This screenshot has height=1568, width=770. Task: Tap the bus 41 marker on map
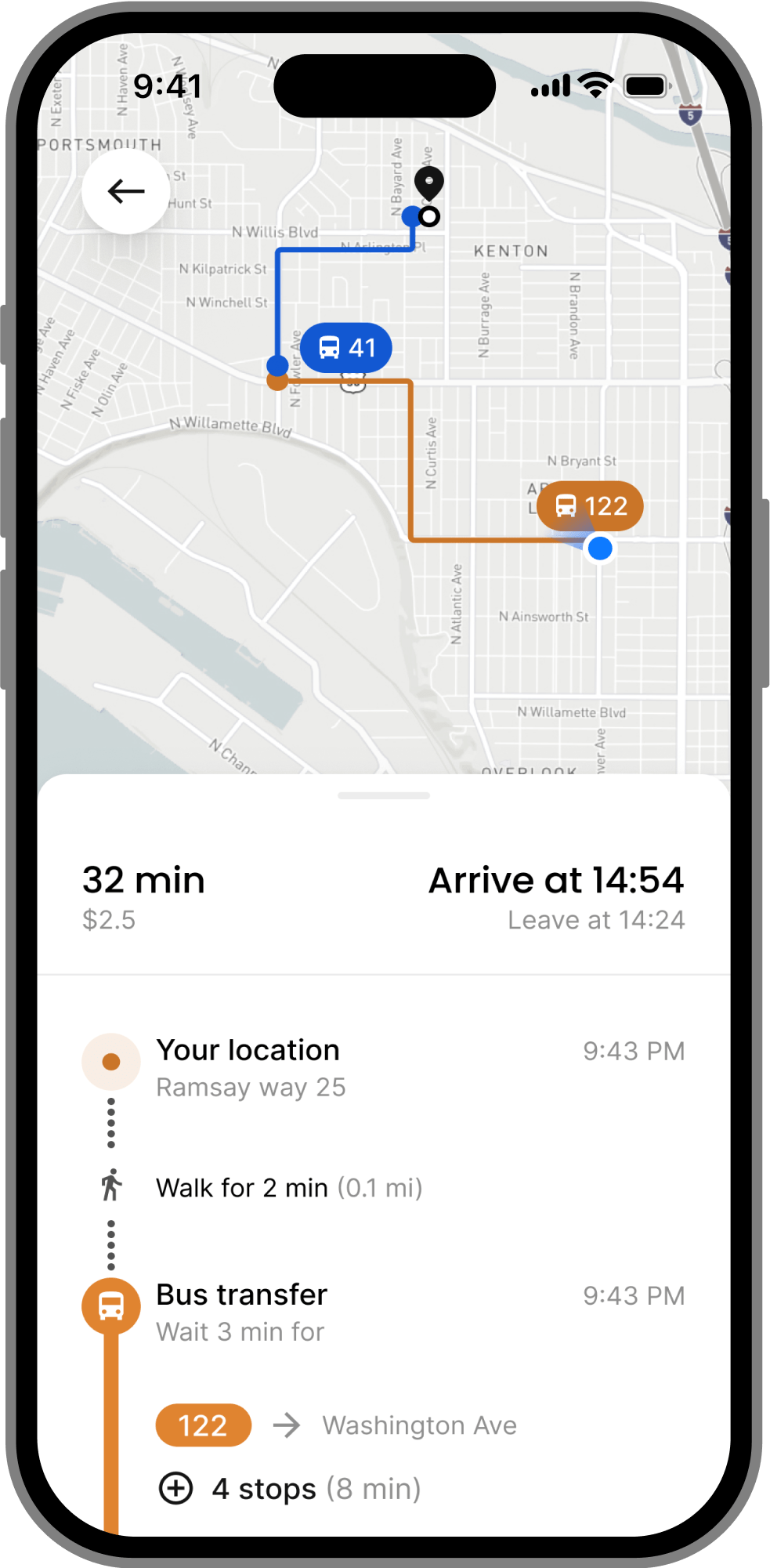click(x=346, y=347)
